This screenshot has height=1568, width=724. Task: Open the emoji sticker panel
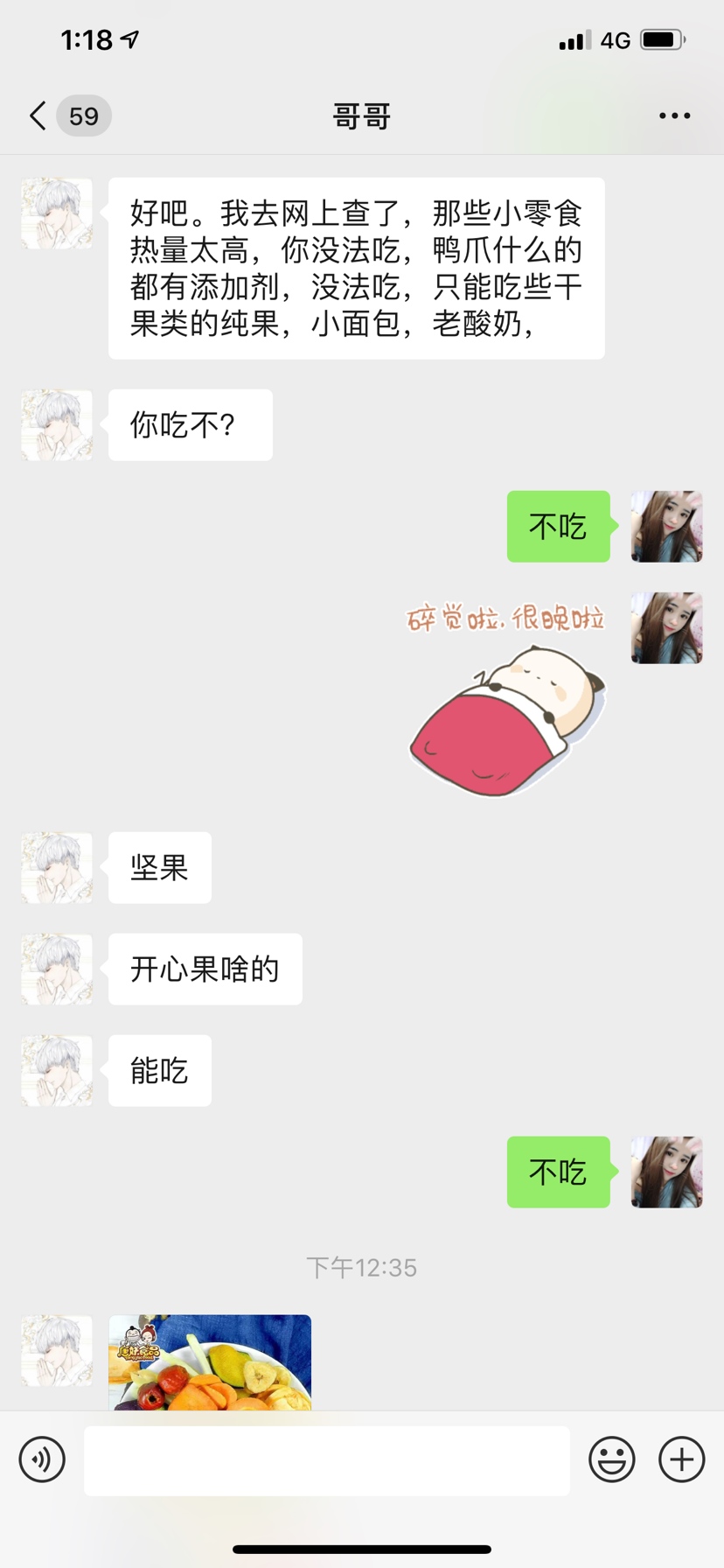coord(611,1459)
